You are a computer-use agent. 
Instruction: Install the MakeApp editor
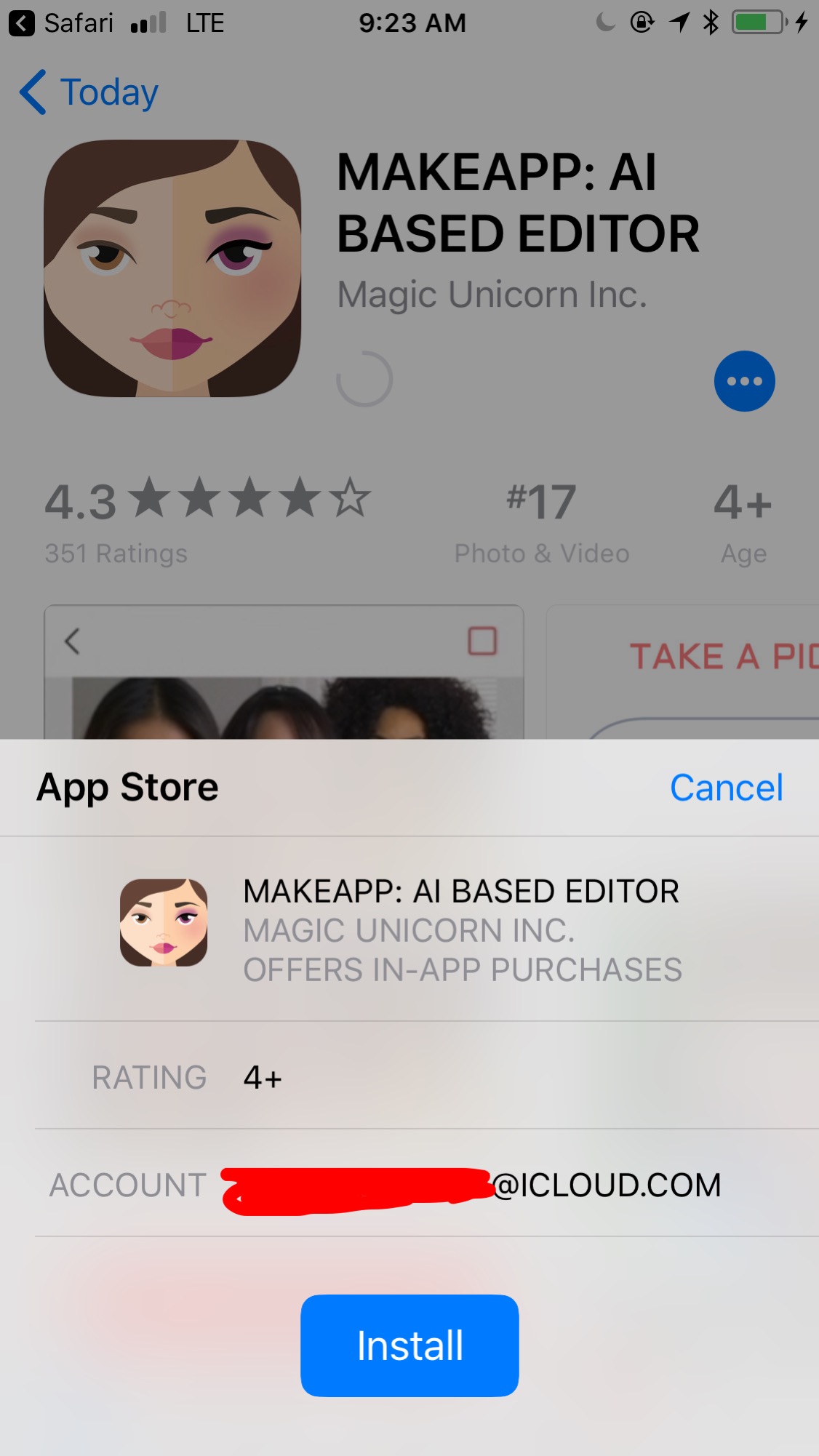click(409, 1345)
